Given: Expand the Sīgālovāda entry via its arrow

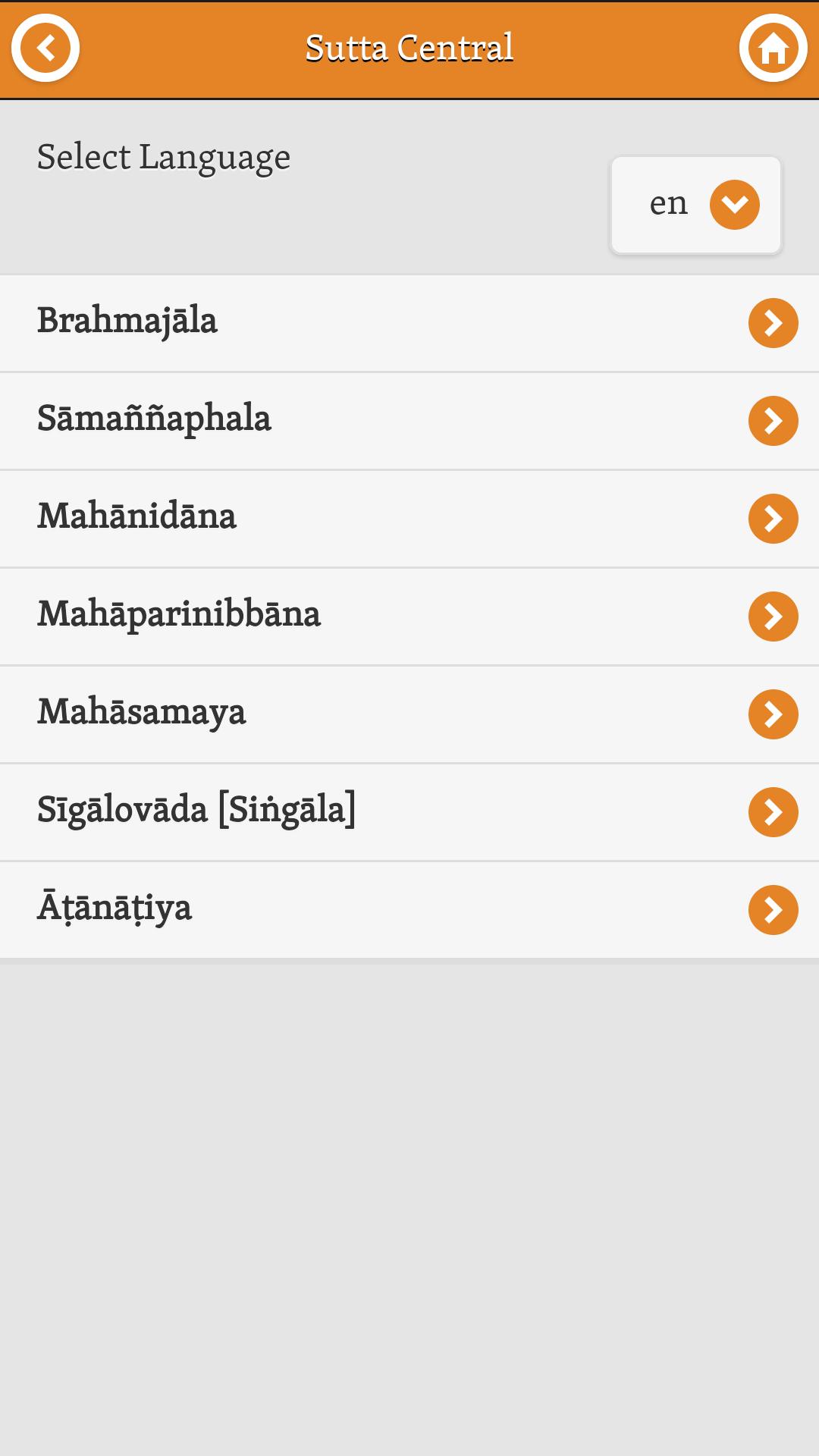Looking at the screenshot, I should click(x=773, y=811).
